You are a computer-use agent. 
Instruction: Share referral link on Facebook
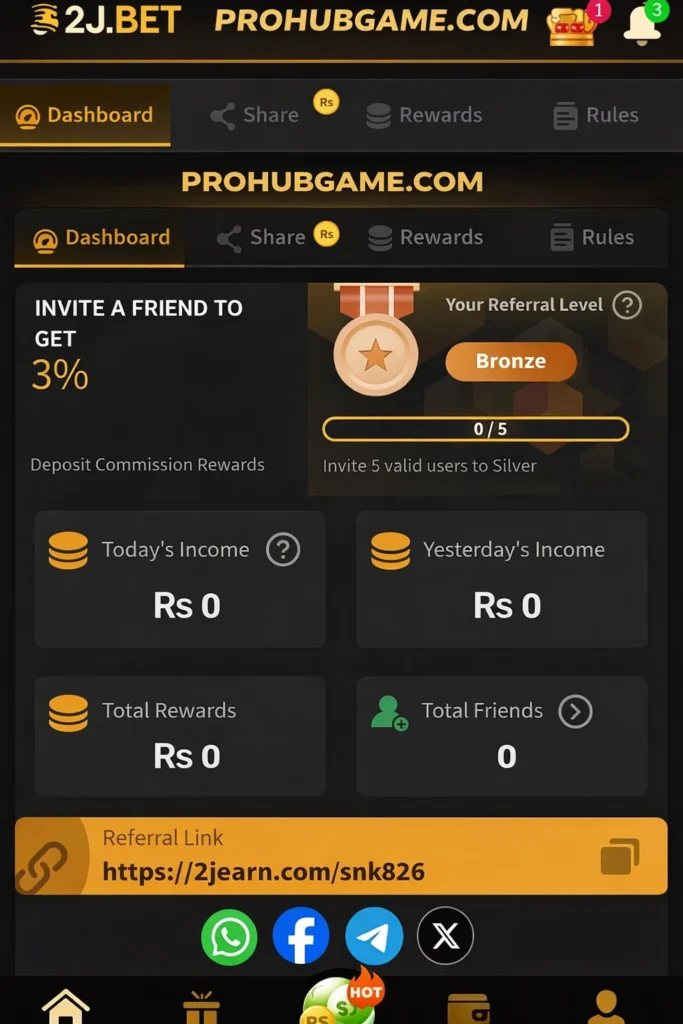point(301,936)
